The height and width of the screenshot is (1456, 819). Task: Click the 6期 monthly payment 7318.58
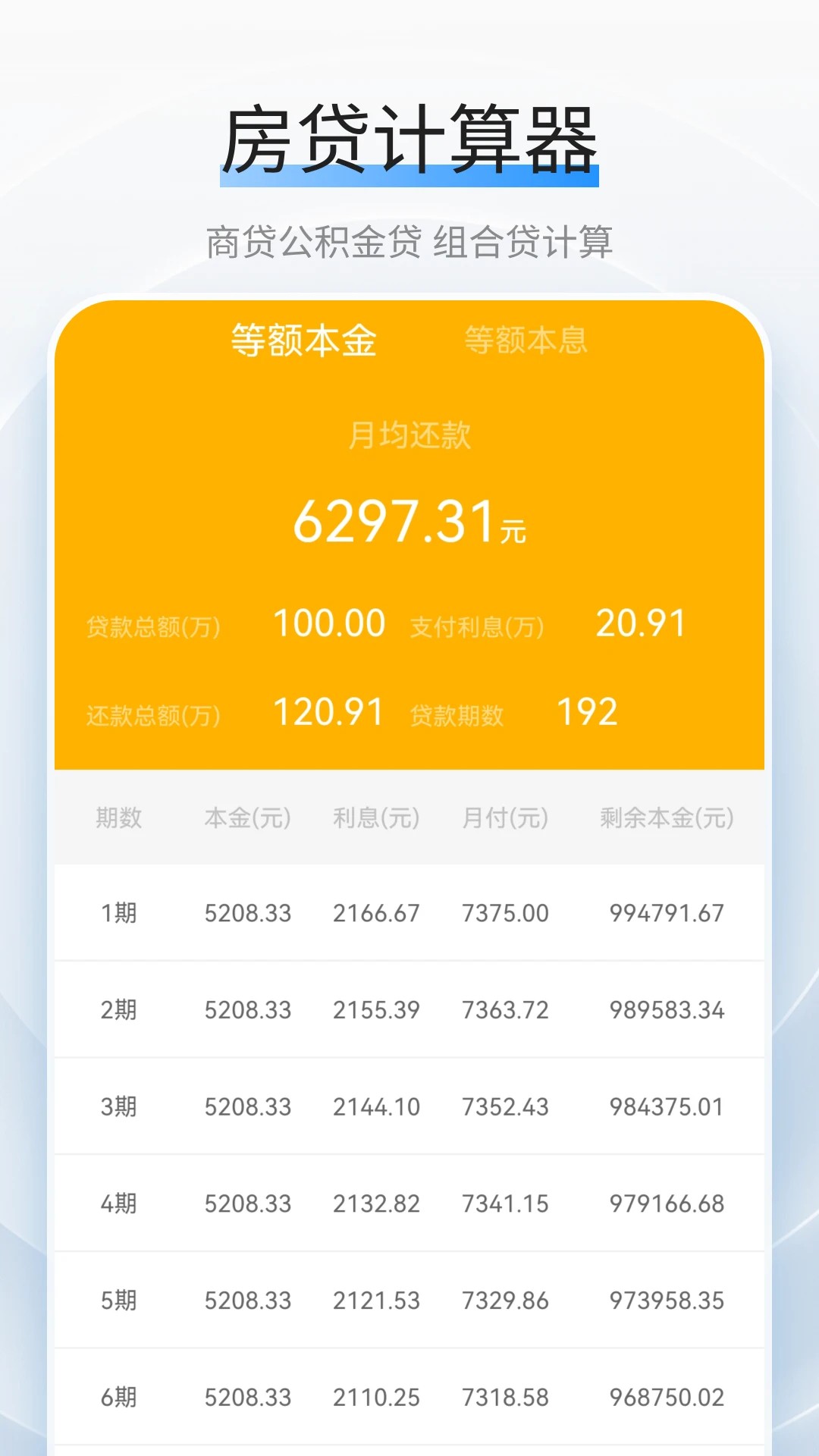[x=504, y=1396]
